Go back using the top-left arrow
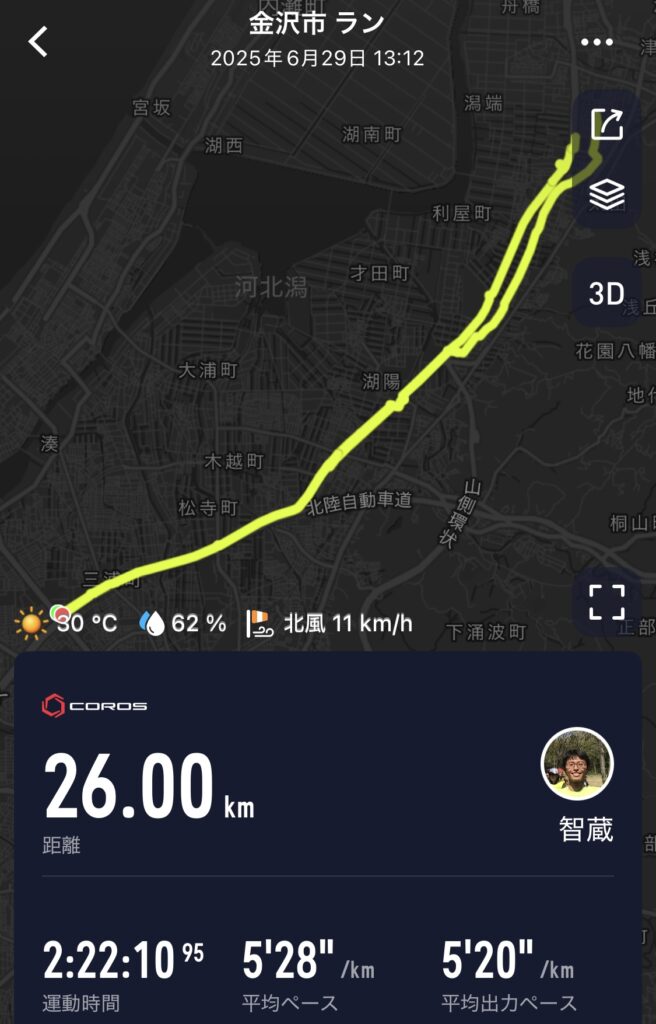The height and width of the screenshot is (1024, 656). [x=38, y=42]
